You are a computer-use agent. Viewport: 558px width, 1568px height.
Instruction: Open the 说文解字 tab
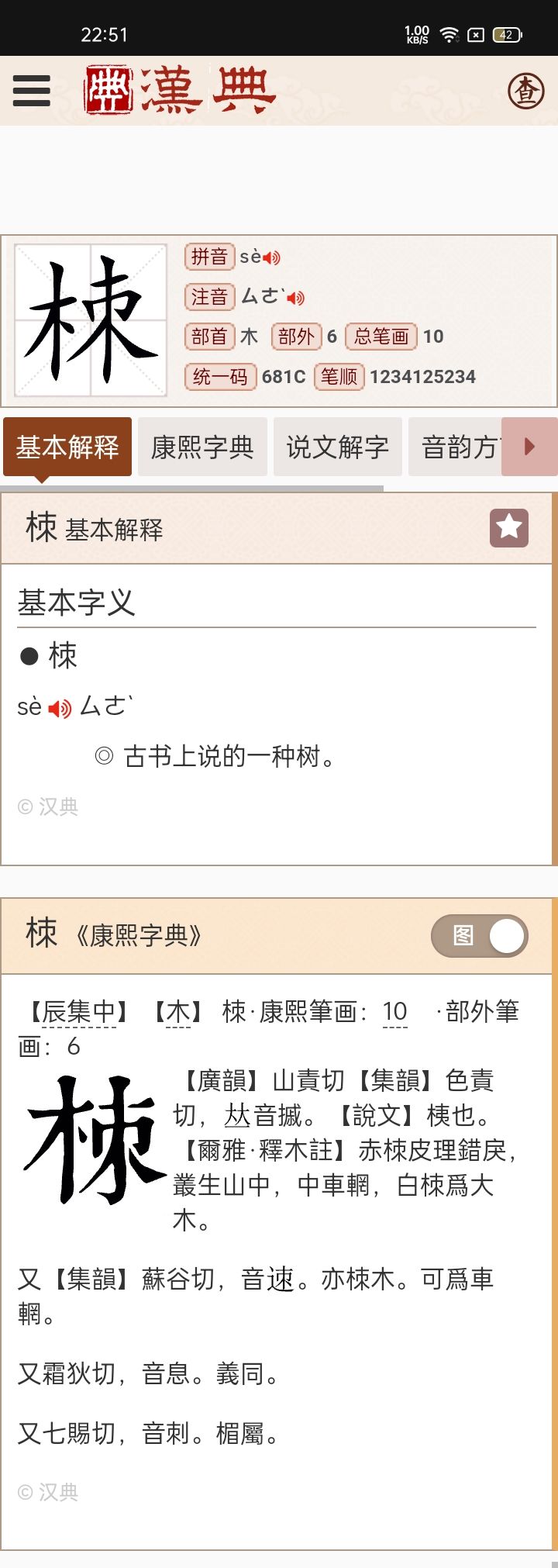(337, 447)
